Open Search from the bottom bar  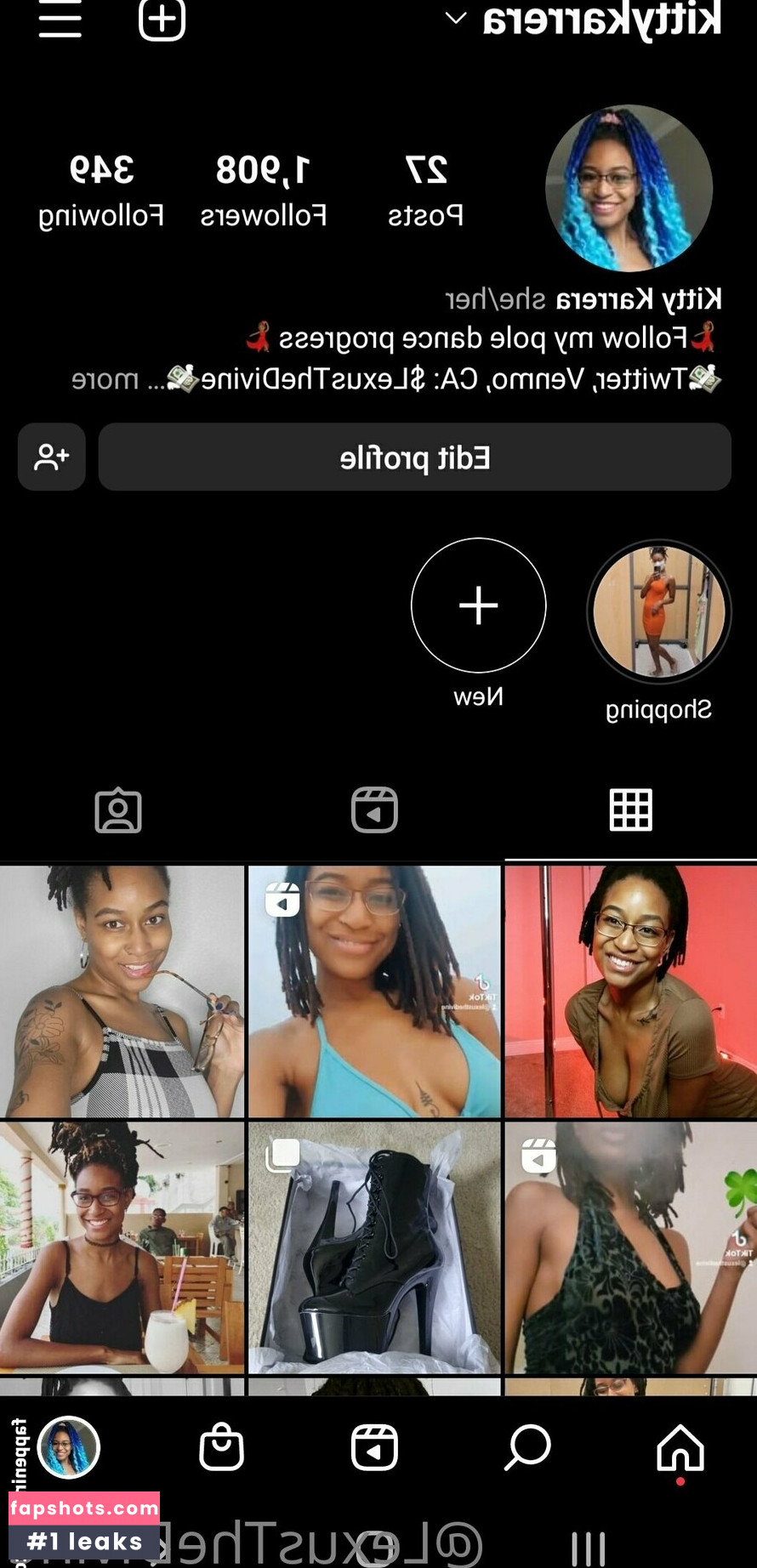527,1446
